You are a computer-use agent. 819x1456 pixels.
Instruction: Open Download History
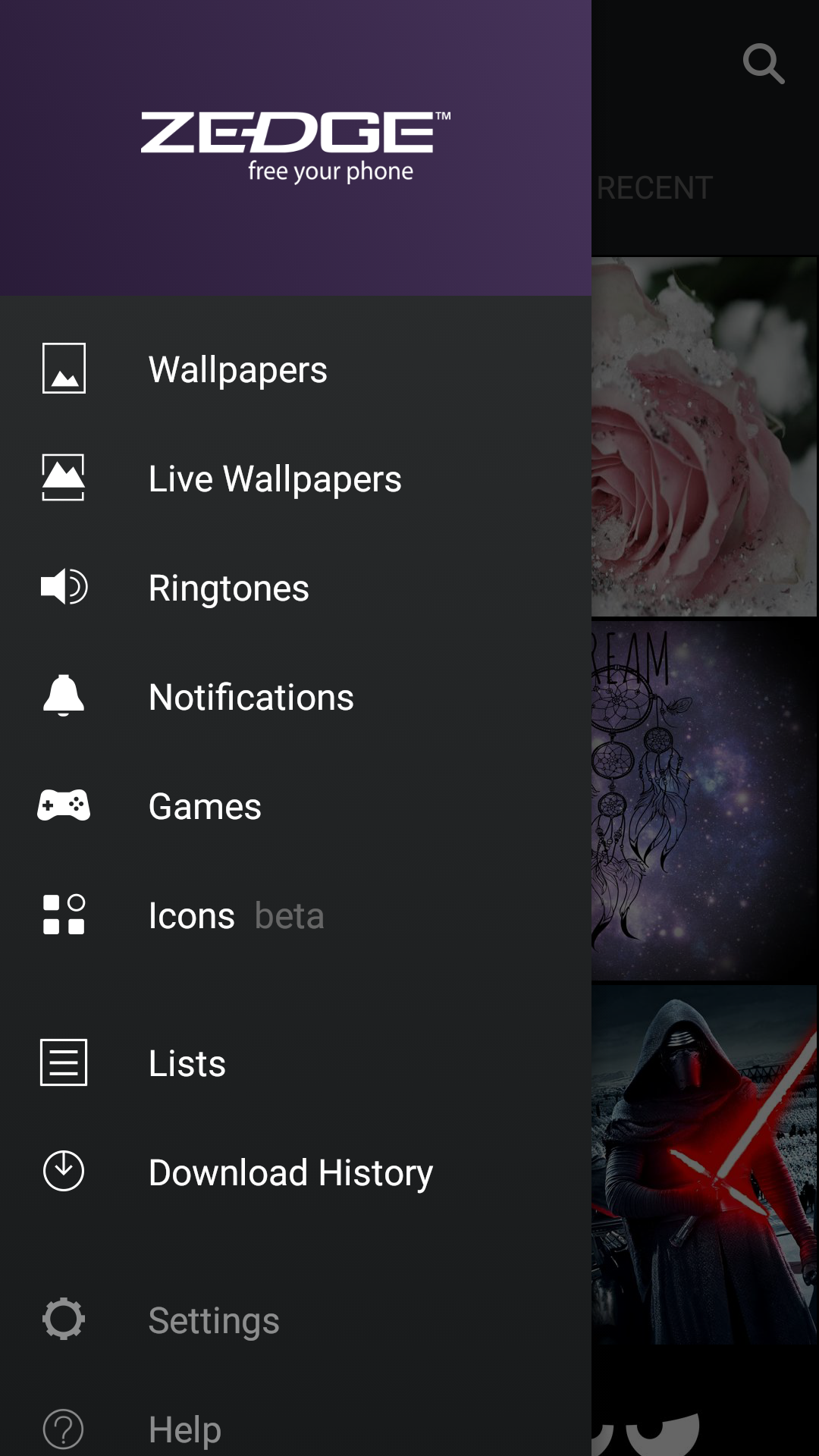[290, 1172]
